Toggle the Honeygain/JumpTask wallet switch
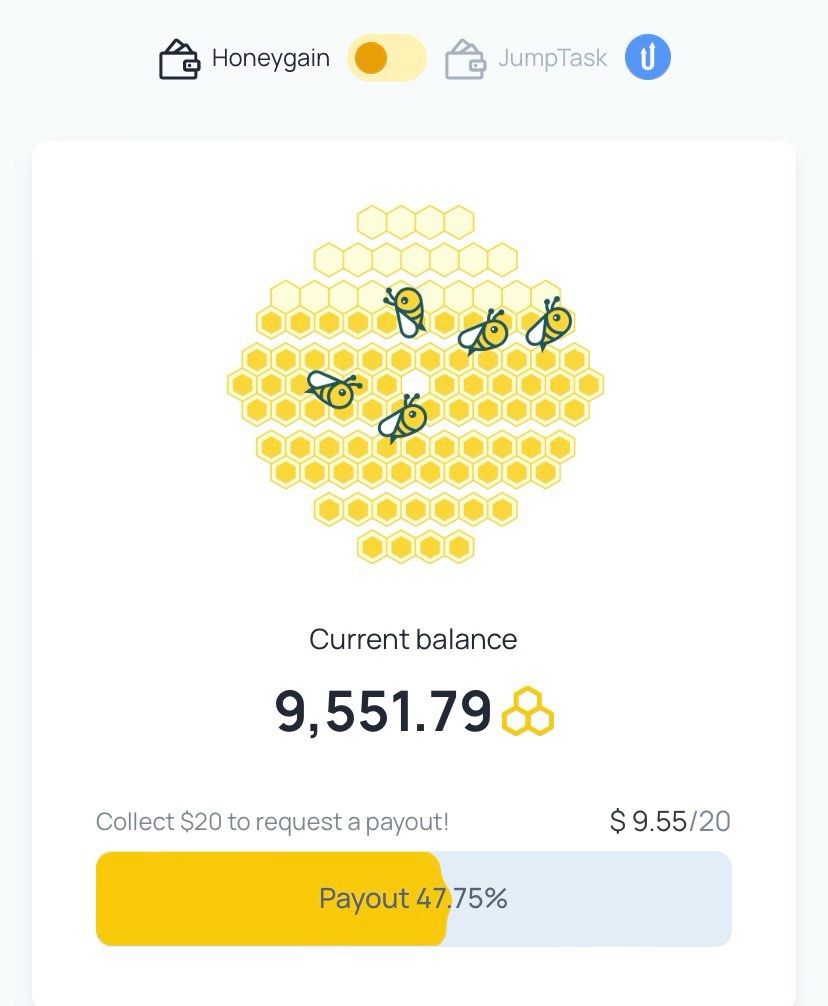This screenshot has width=828, height=1006. 386,58
